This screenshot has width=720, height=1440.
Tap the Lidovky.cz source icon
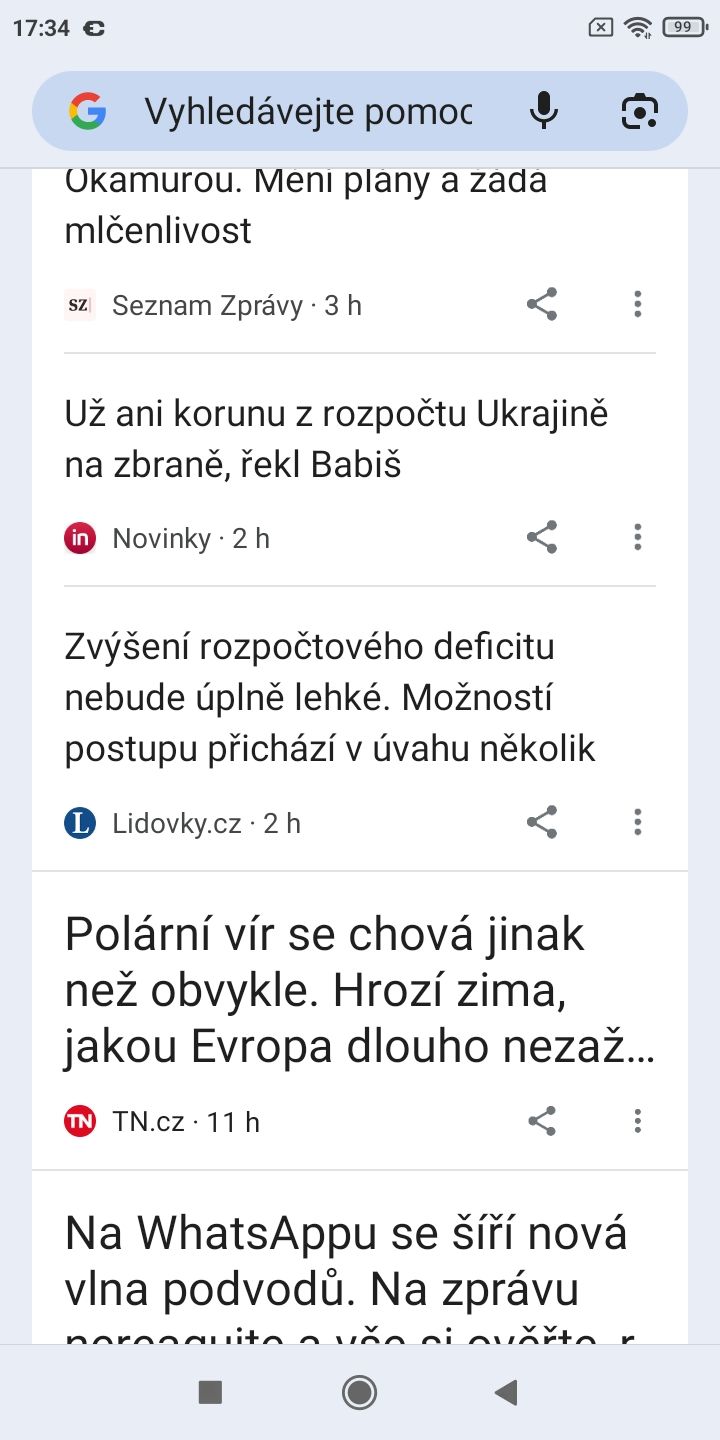click(79, 822)
